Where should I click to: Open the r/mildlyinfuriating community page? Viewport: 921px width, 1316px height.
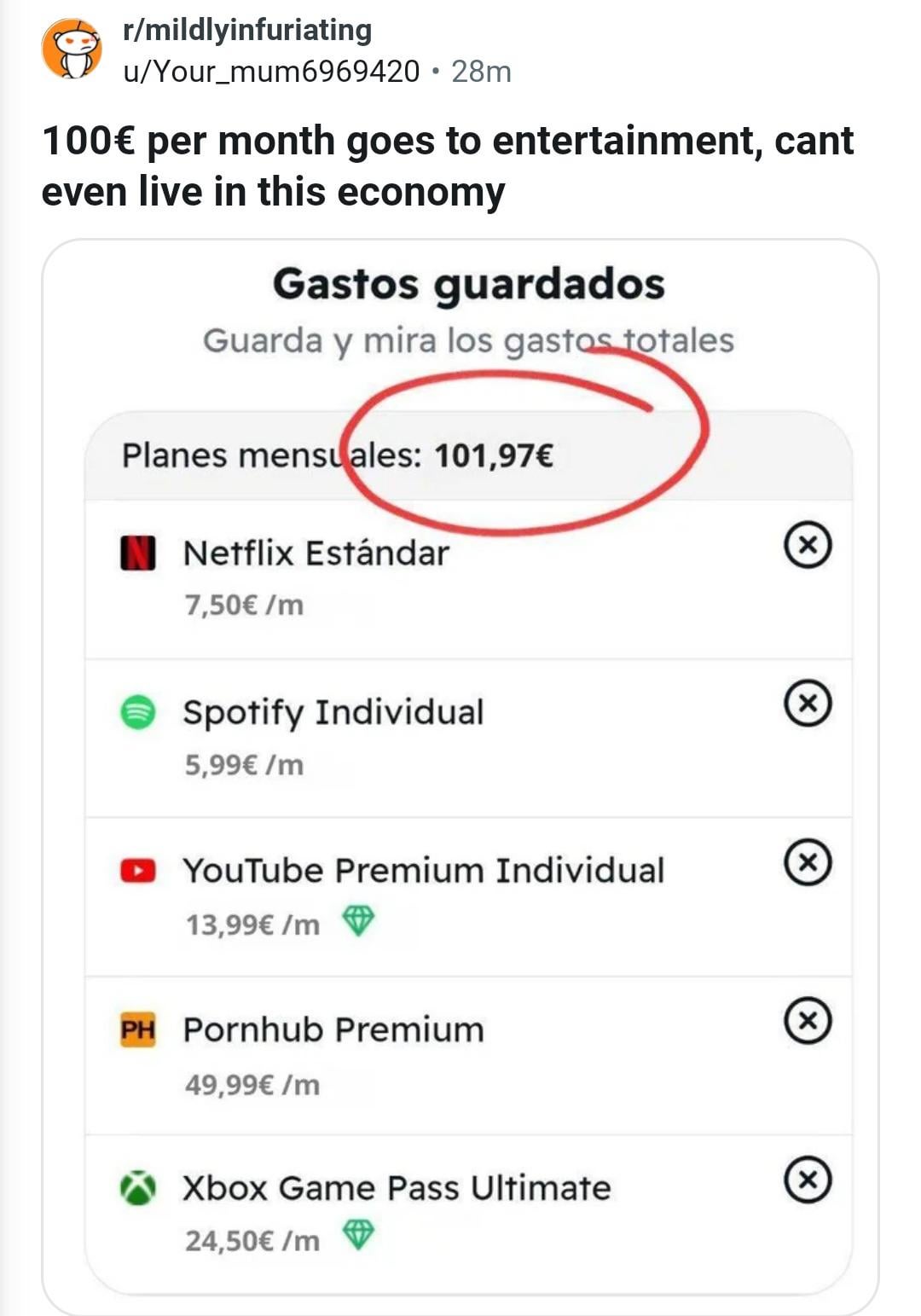[247, 31]
